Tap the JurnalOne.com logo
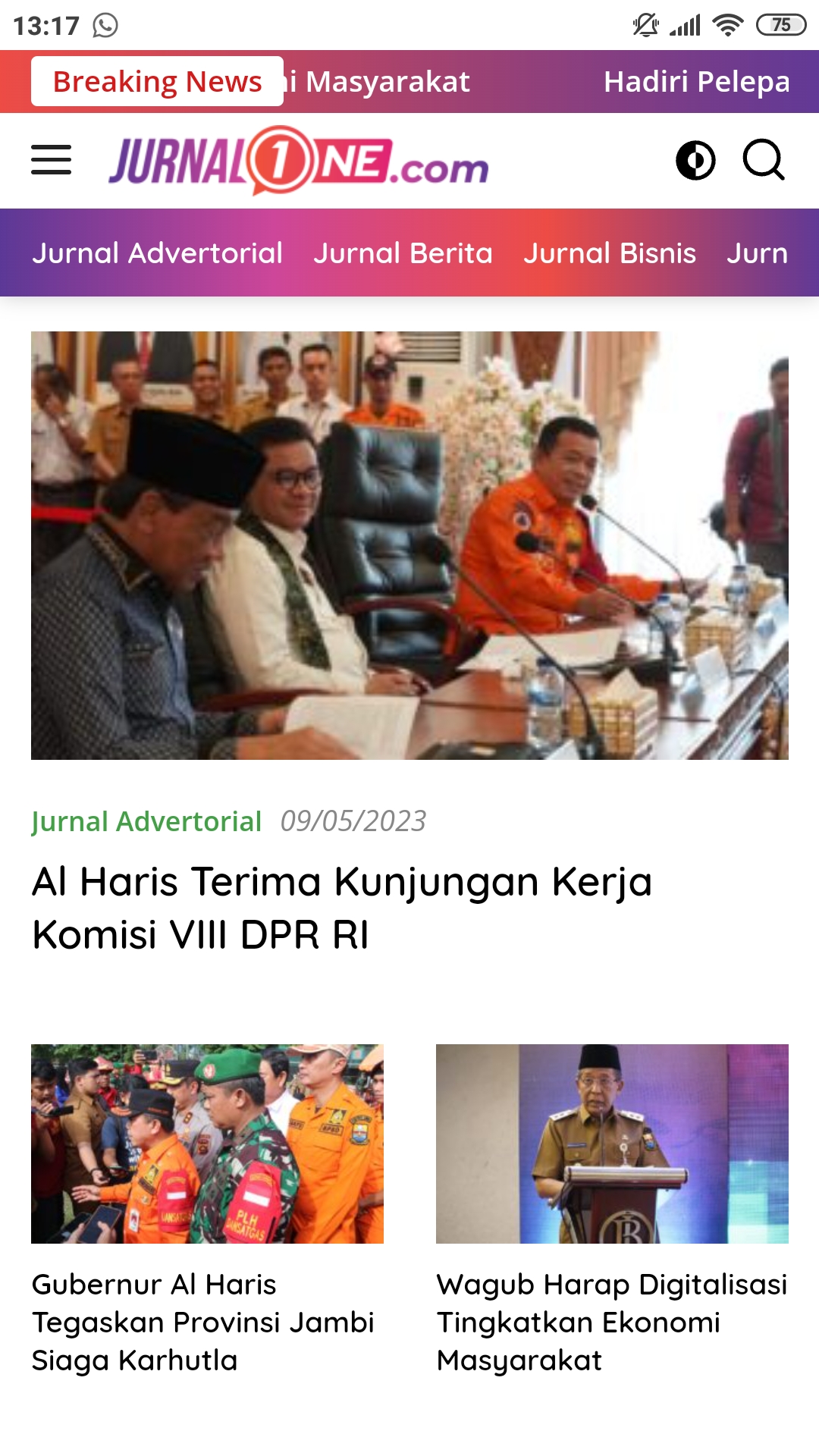 coord(299,161)
